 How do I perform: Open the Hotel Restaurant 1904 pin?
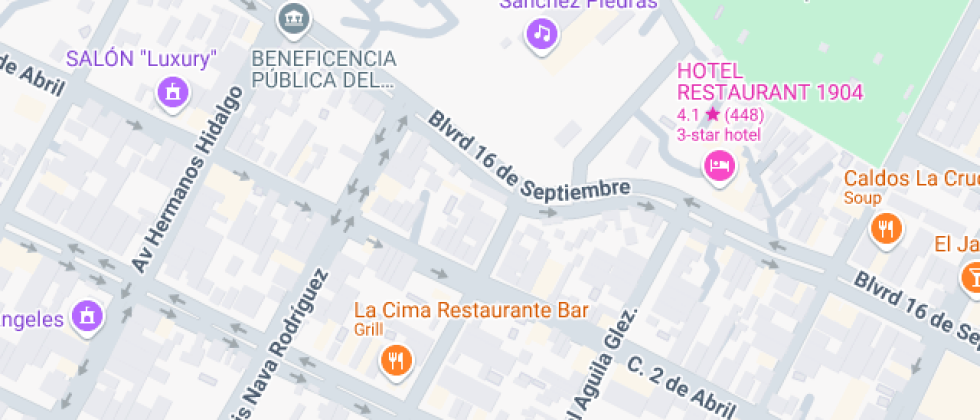click(720, 167)
